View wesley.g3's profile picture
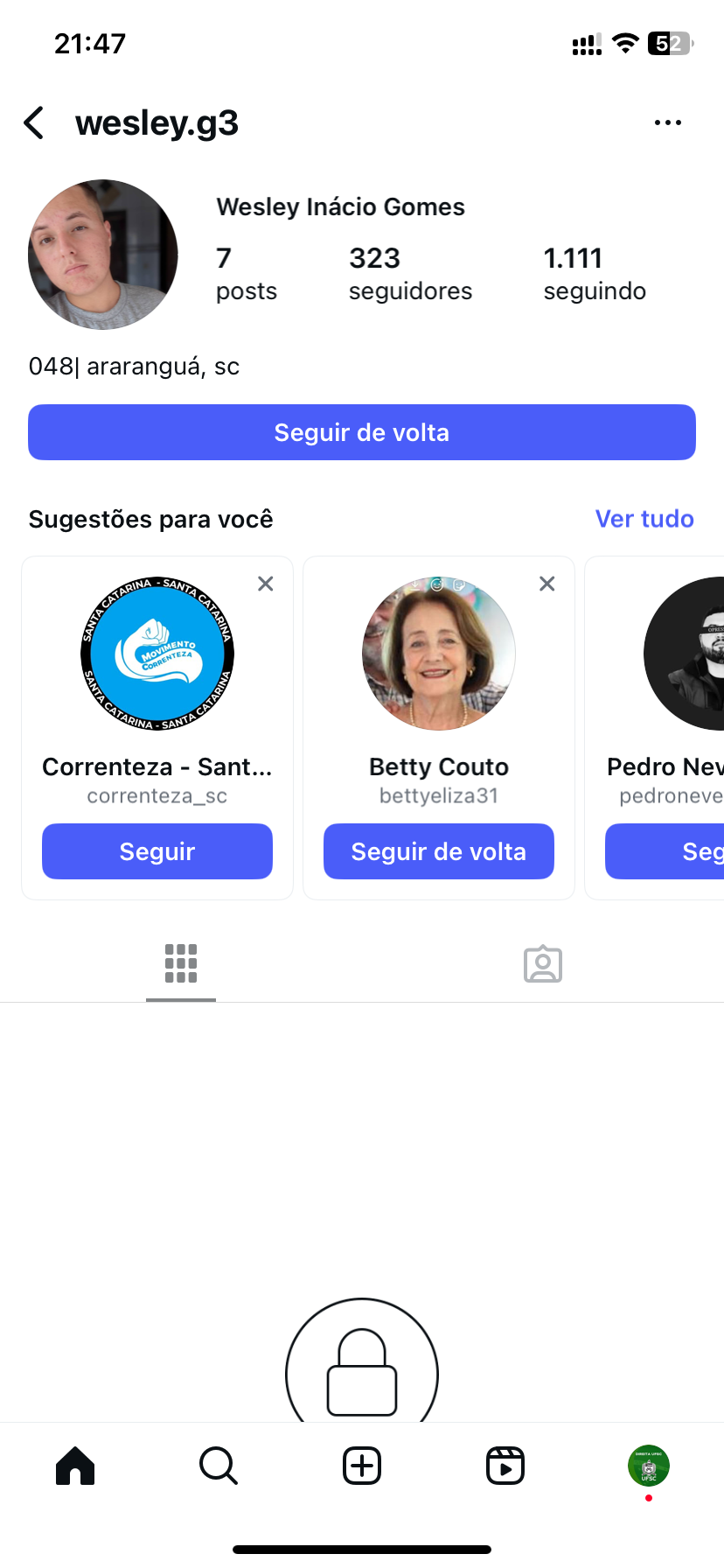Screen dimensions: 724x1568 (103, 255)
